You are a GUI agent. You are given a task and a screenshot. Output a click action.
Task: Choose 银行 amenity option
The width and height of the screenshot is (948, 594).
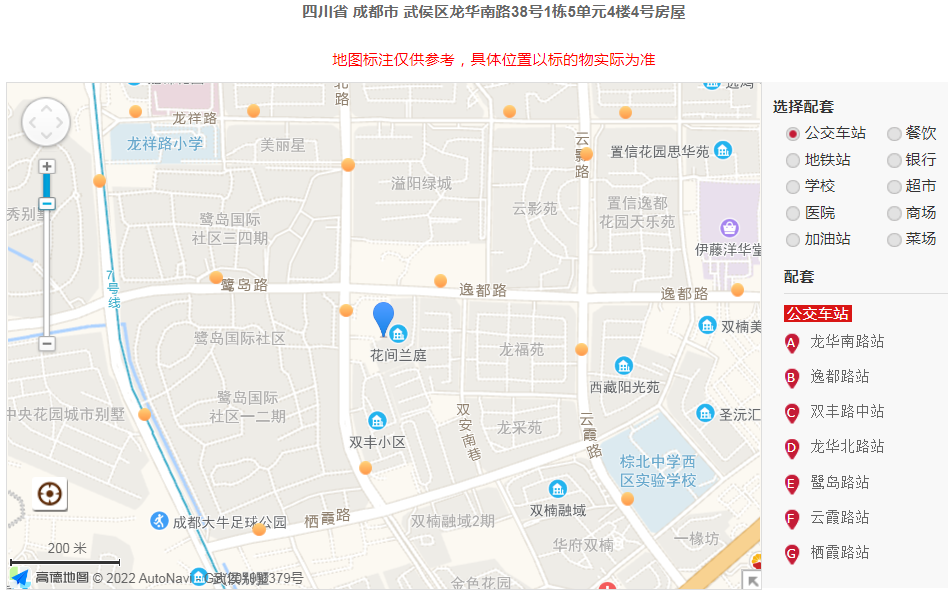[894, 160]
